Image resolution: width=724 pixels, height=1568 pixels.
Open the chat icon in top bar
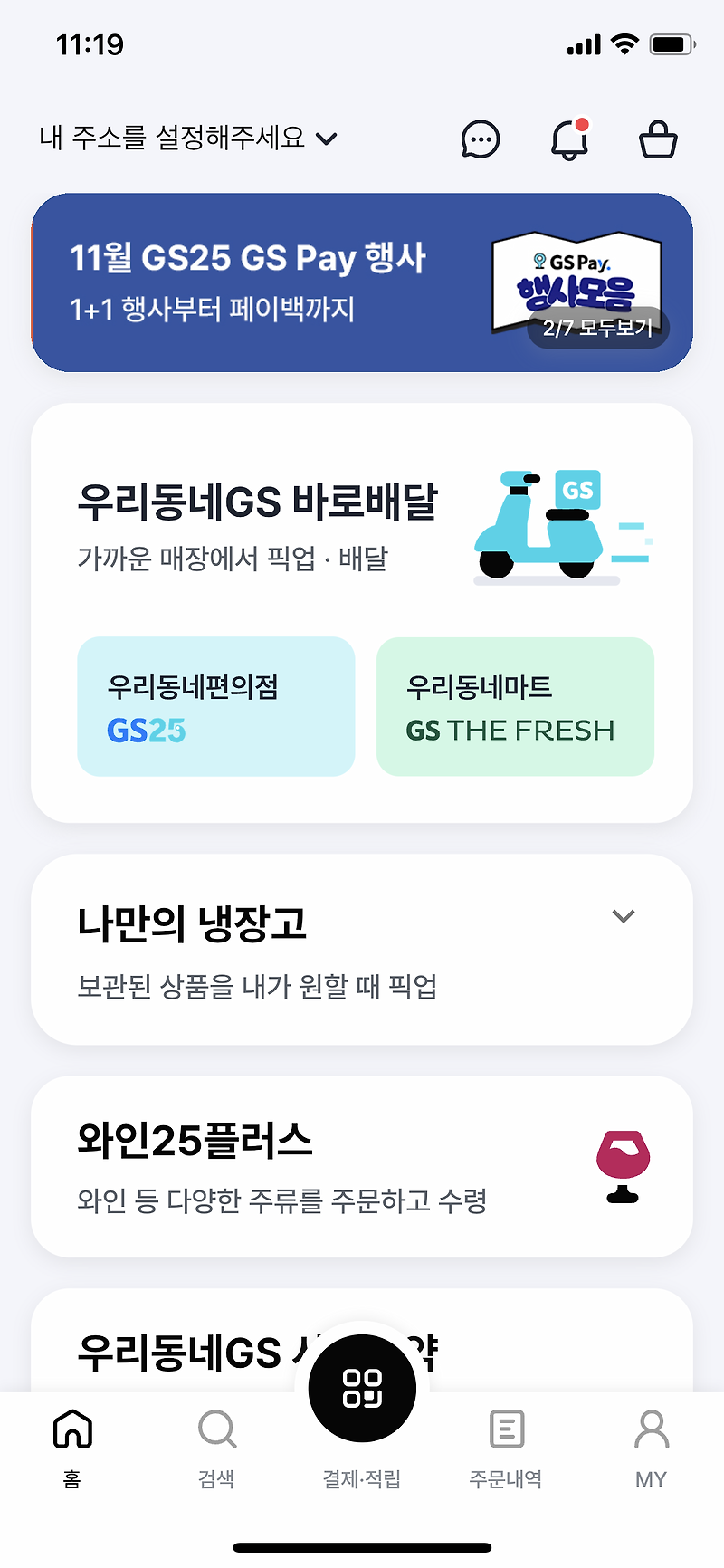click(x=481, y=139)
